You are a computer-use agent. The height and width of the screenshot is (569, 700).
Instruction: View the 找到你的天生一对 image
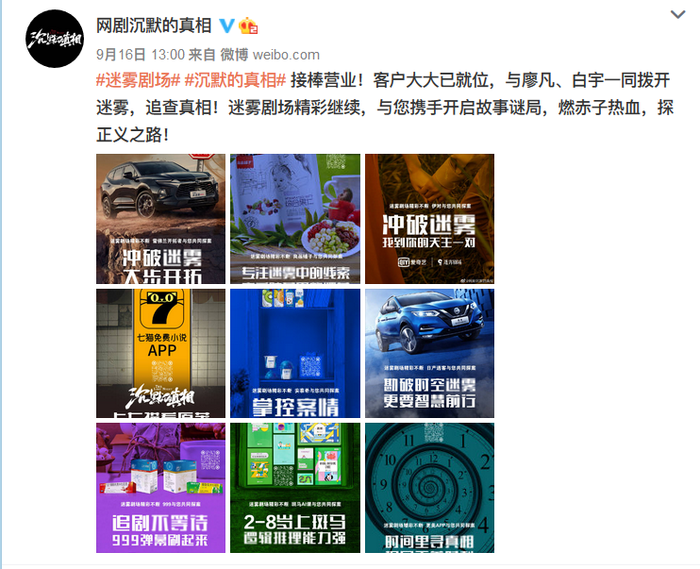(429, 218)
